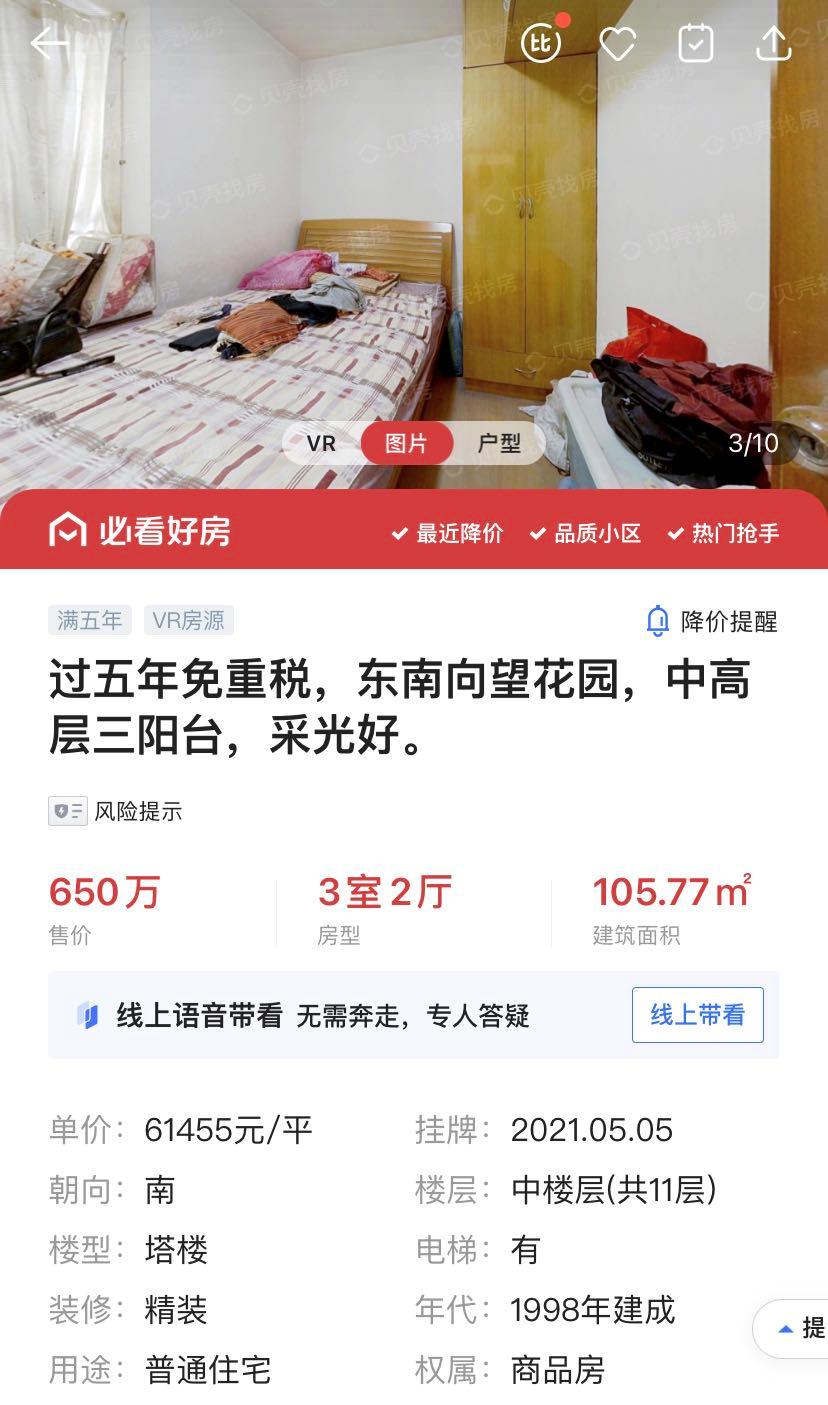Screen dimensions: 828x1405
Task: Tap the 必看好房 house logo
Action: pos(66,531)
